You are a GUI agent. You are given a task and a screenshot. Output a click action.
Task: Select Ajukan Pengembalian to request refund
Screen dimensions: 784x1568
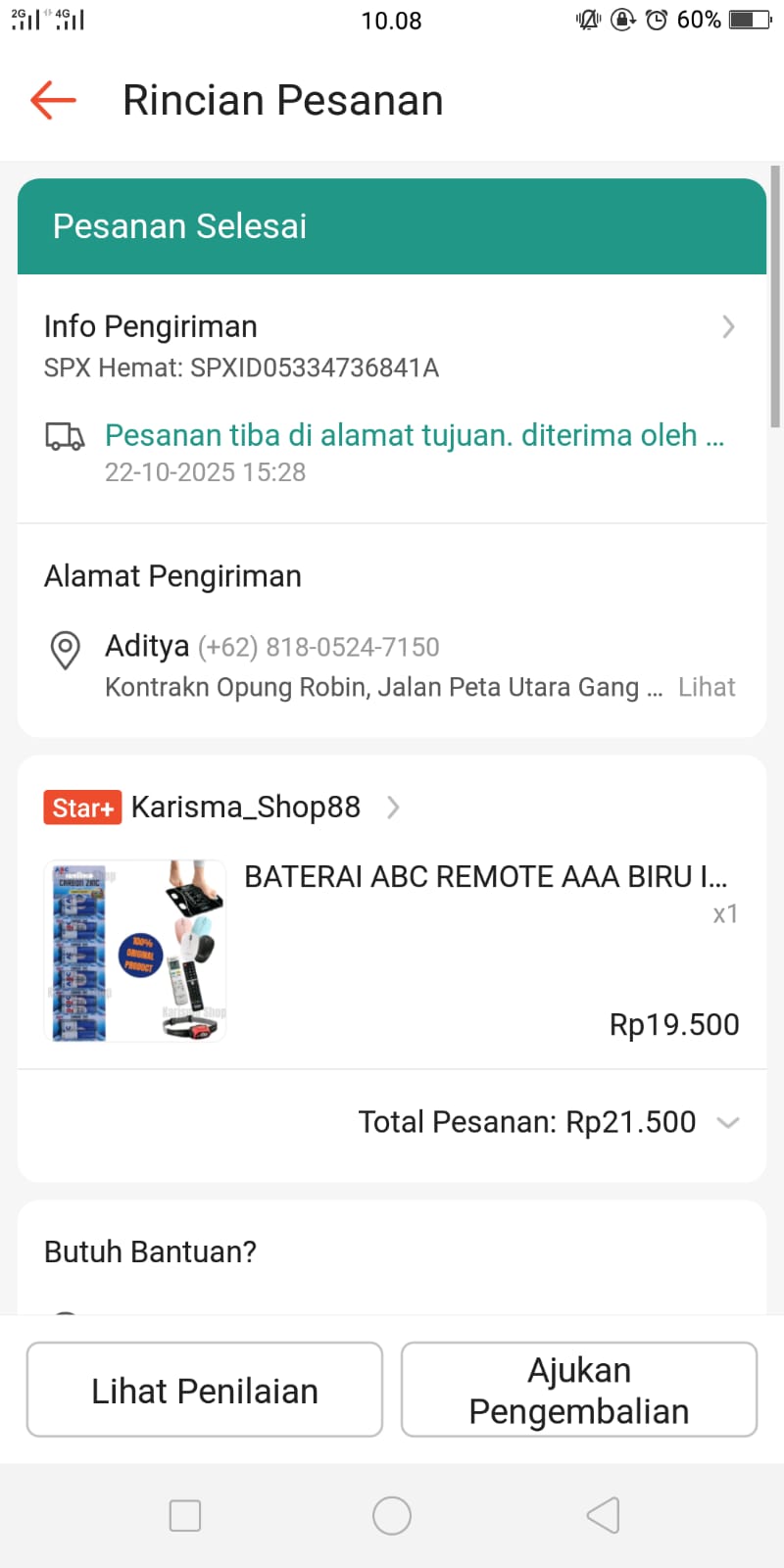pos(579,1390)
